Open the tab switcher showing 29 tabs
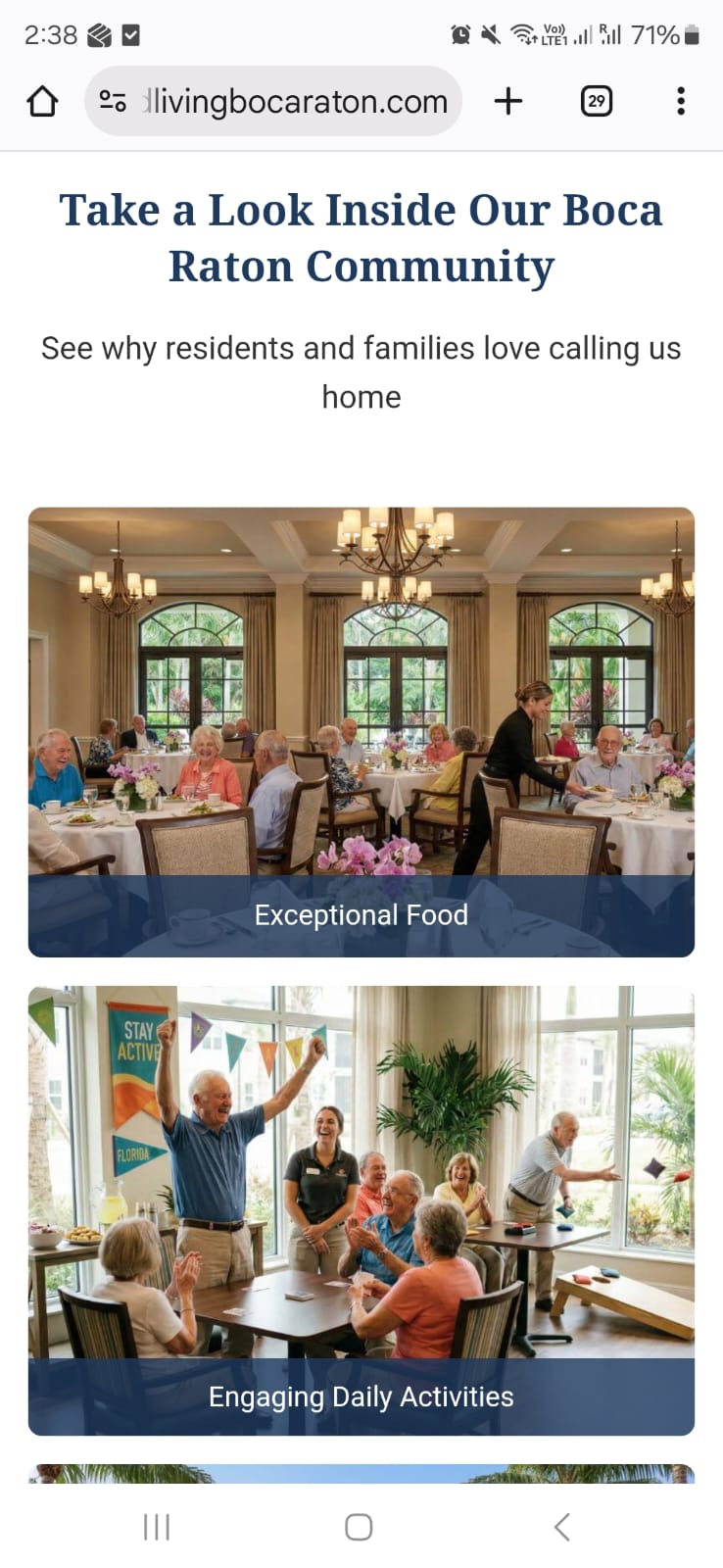The height and width of the screenshot is (1568, 723). pos(596,100)
